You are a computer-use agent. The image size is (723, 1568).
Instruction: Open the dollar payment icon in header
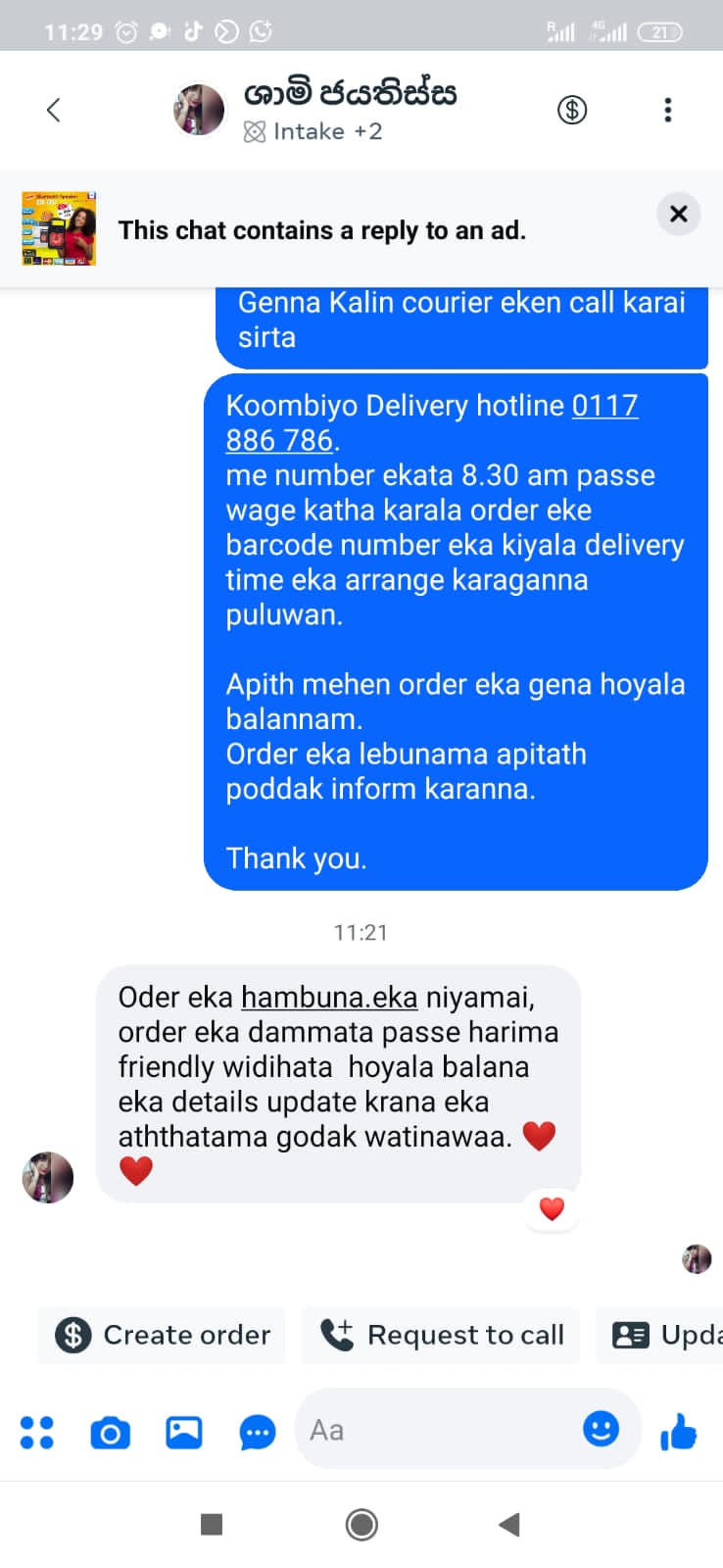click(x=572, y=110)
